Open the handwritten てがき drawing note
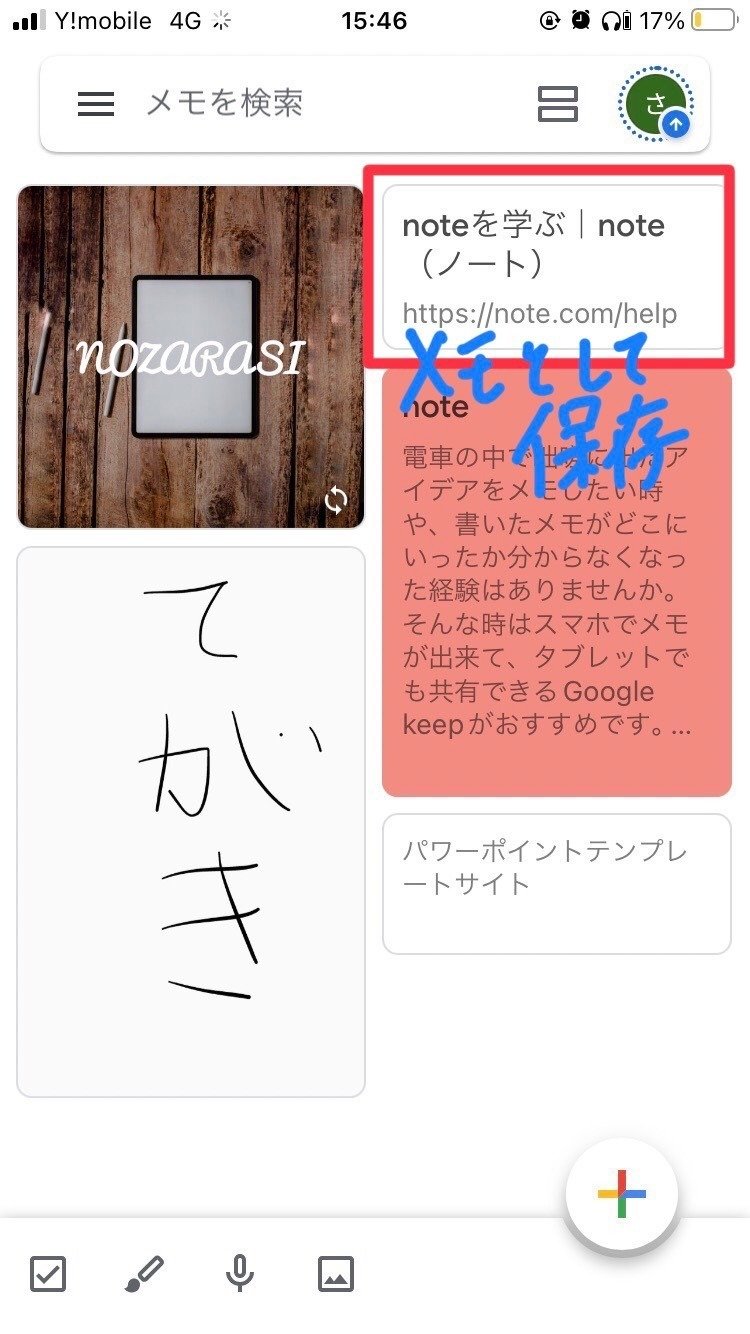750x1334 pixels. pyautogui.click(x=191, y=822)
